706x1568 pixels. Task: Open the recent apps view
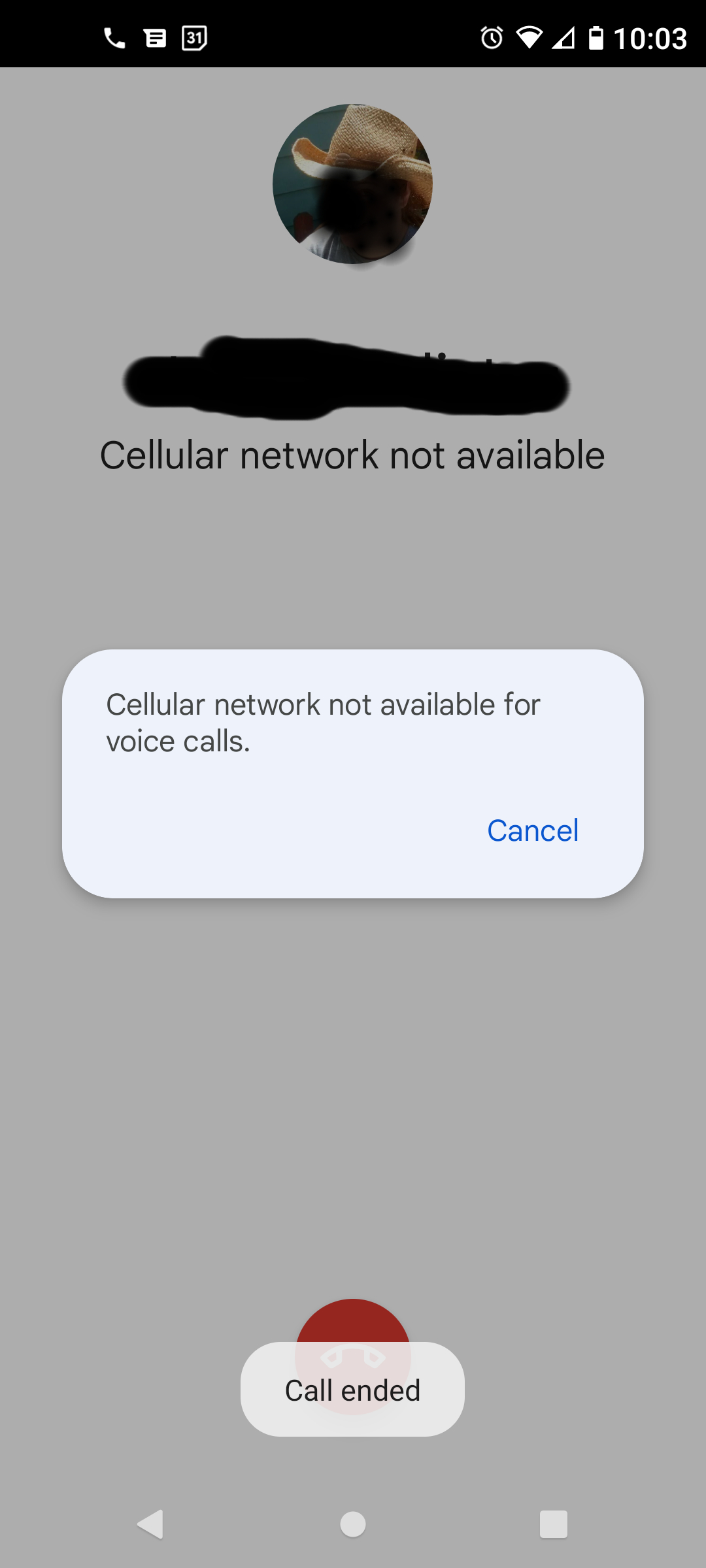point(553,1524)
